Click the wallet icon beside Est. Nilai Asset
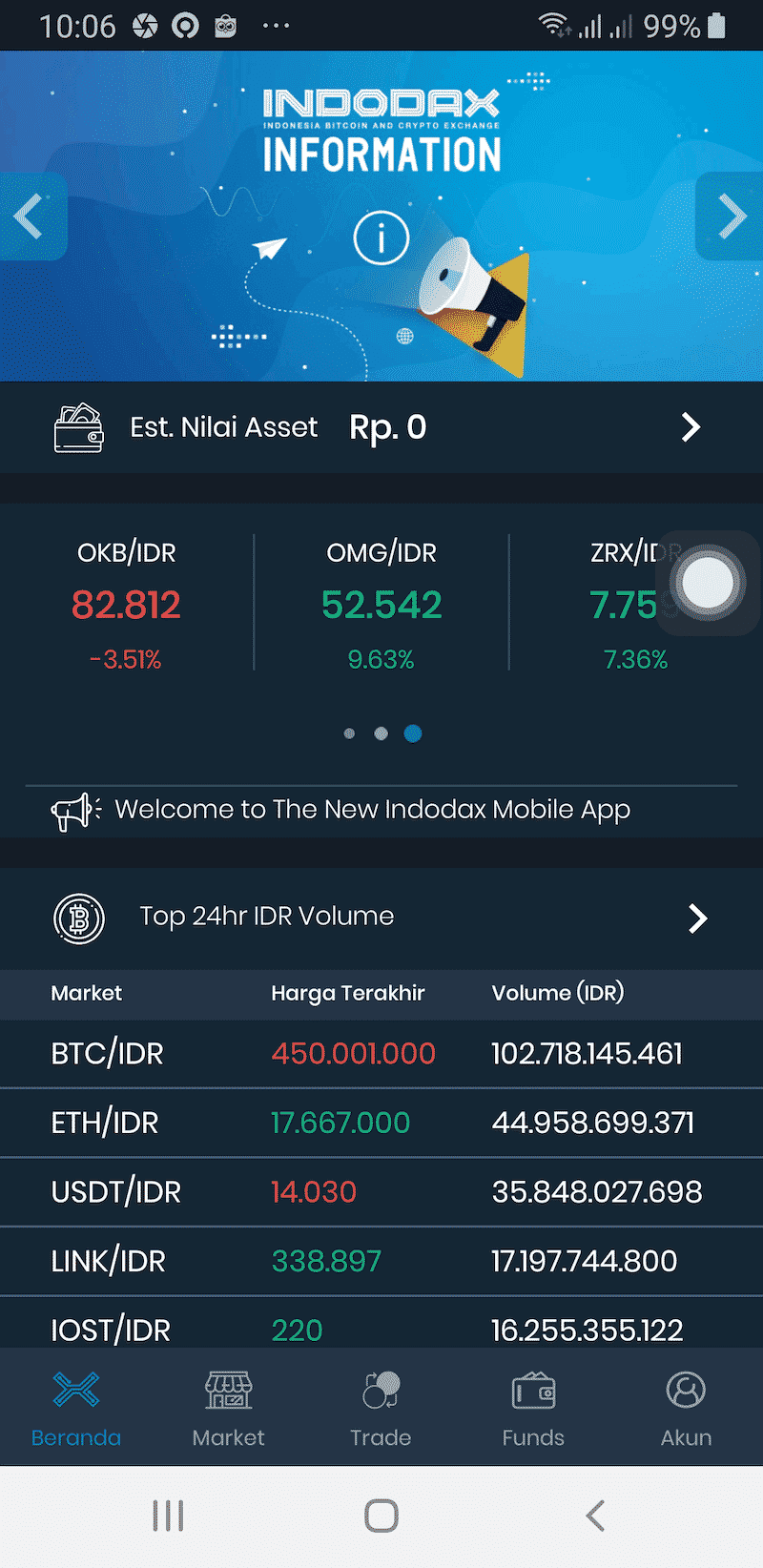 [78, 427]
